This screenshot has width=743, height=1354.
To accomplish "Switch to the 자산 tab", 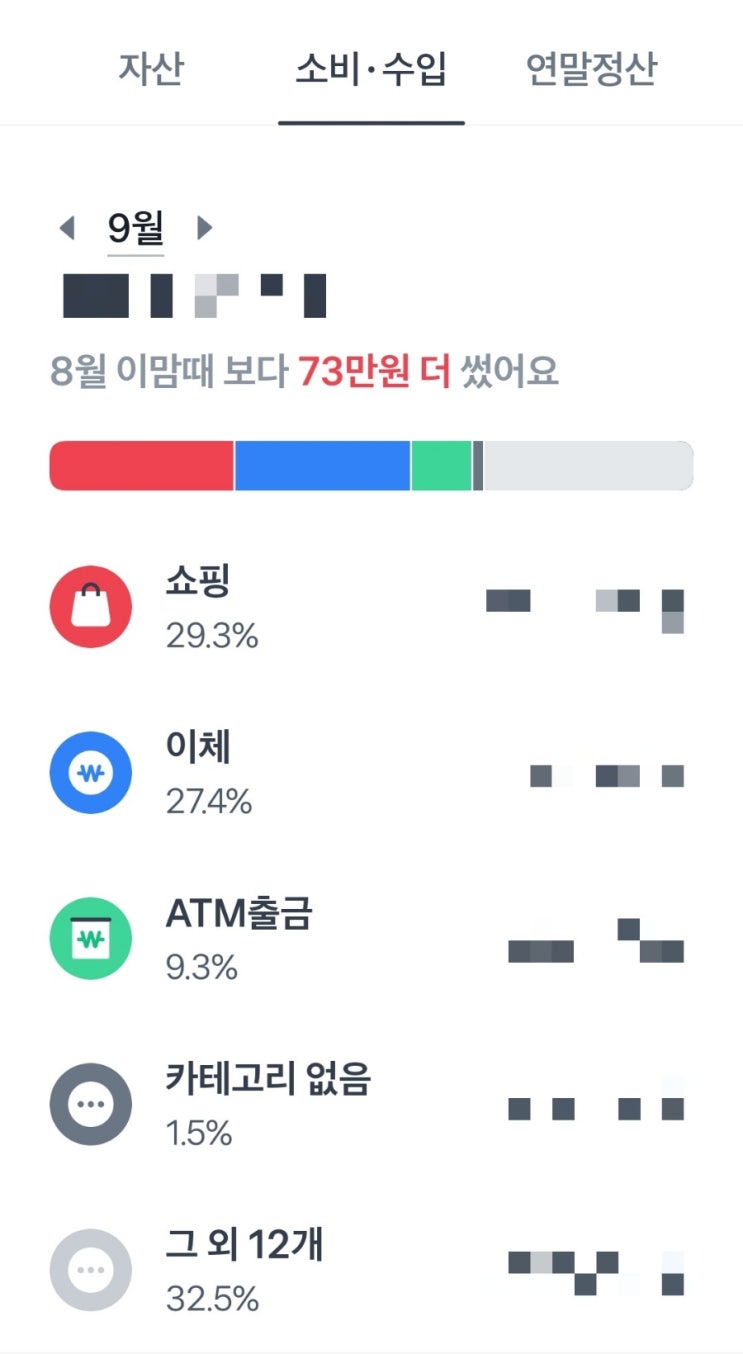I will click(x=151, y=69).
